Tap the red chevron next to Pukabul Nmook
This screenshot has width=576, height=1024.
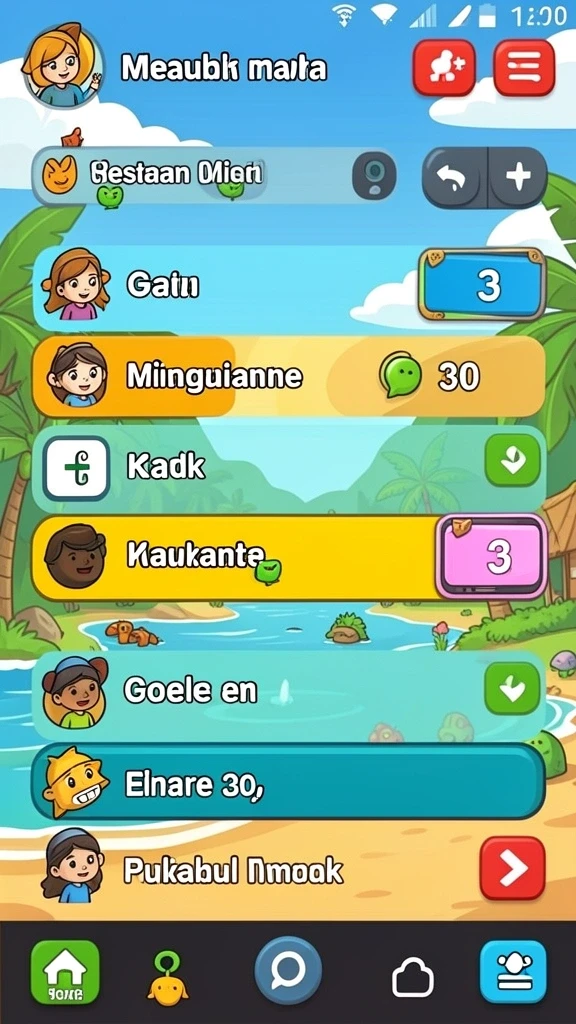pyautogui.click(x=513, y=868)
